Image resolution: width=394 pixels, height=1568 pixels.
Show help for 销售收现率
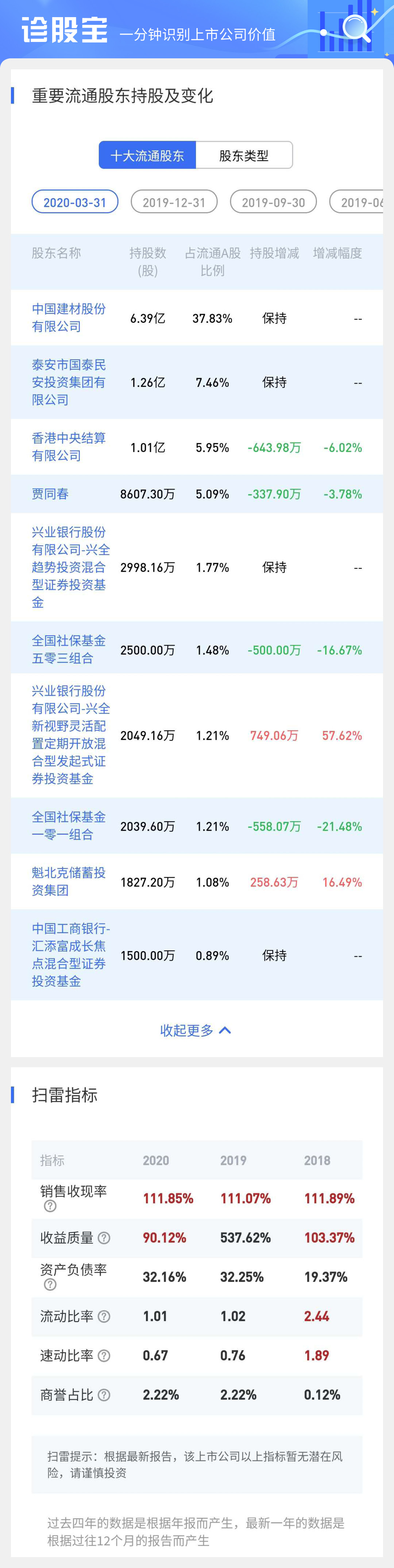tap(50, 1206)
